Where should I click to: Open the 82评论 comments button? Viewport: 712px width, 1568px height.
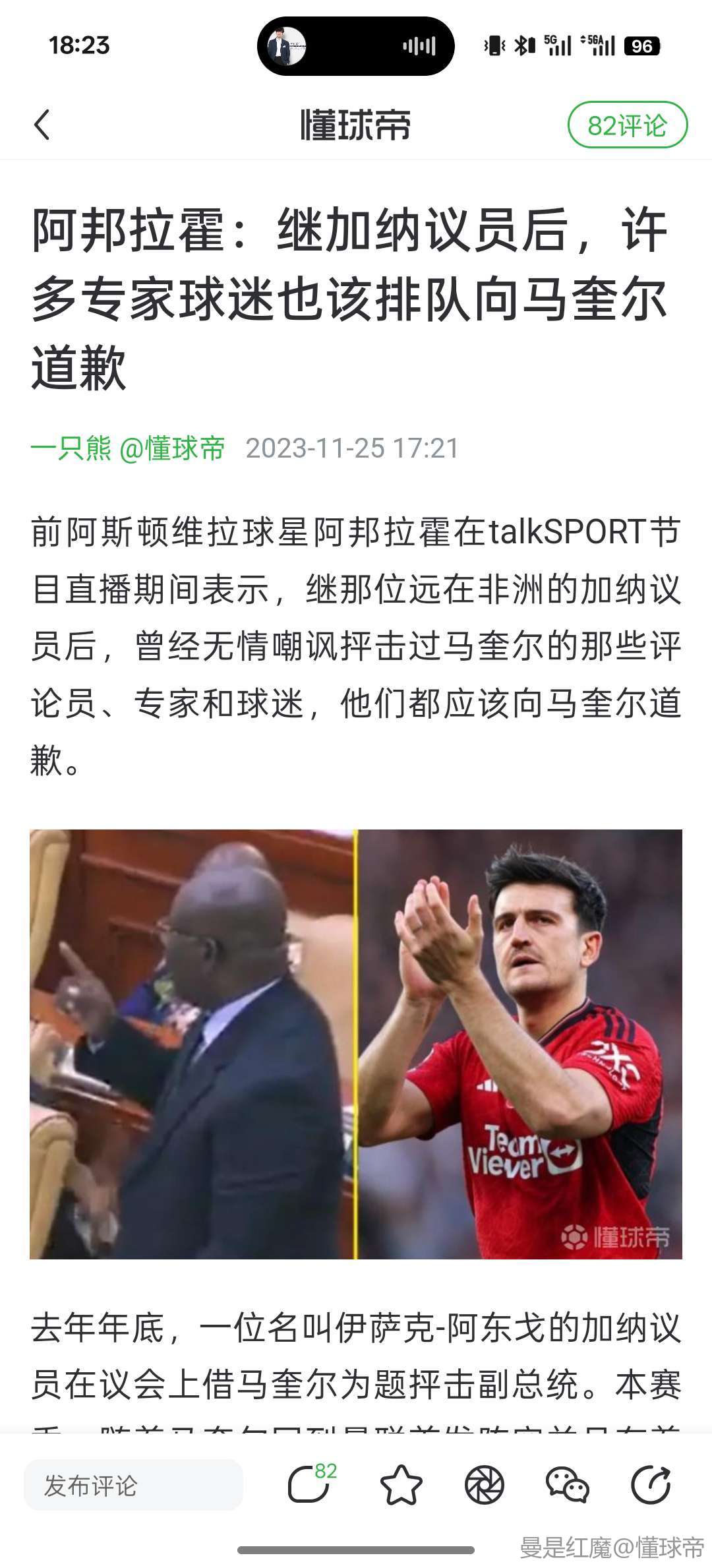coord(627,125)
